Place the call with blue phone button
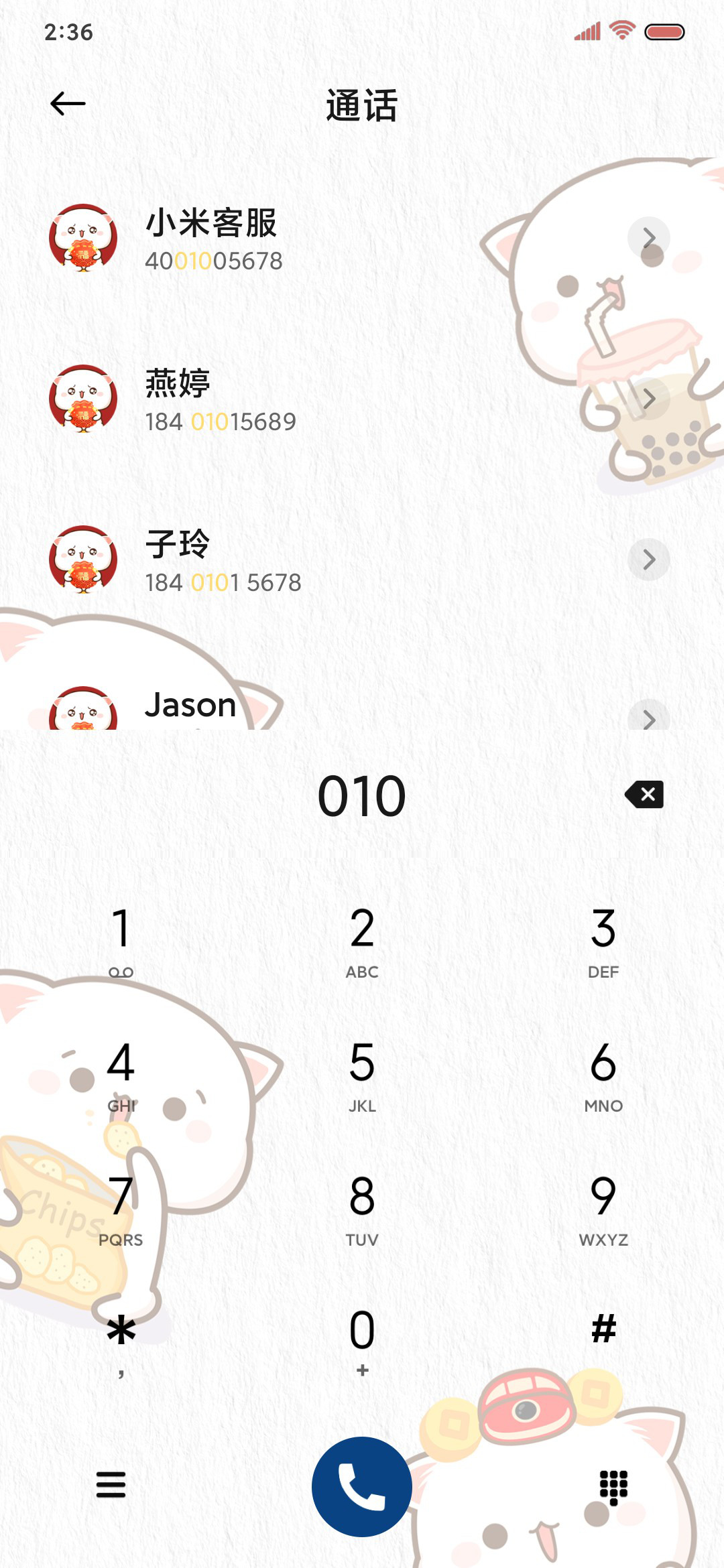724x1568 pixels. click(x=362, y=1486)
